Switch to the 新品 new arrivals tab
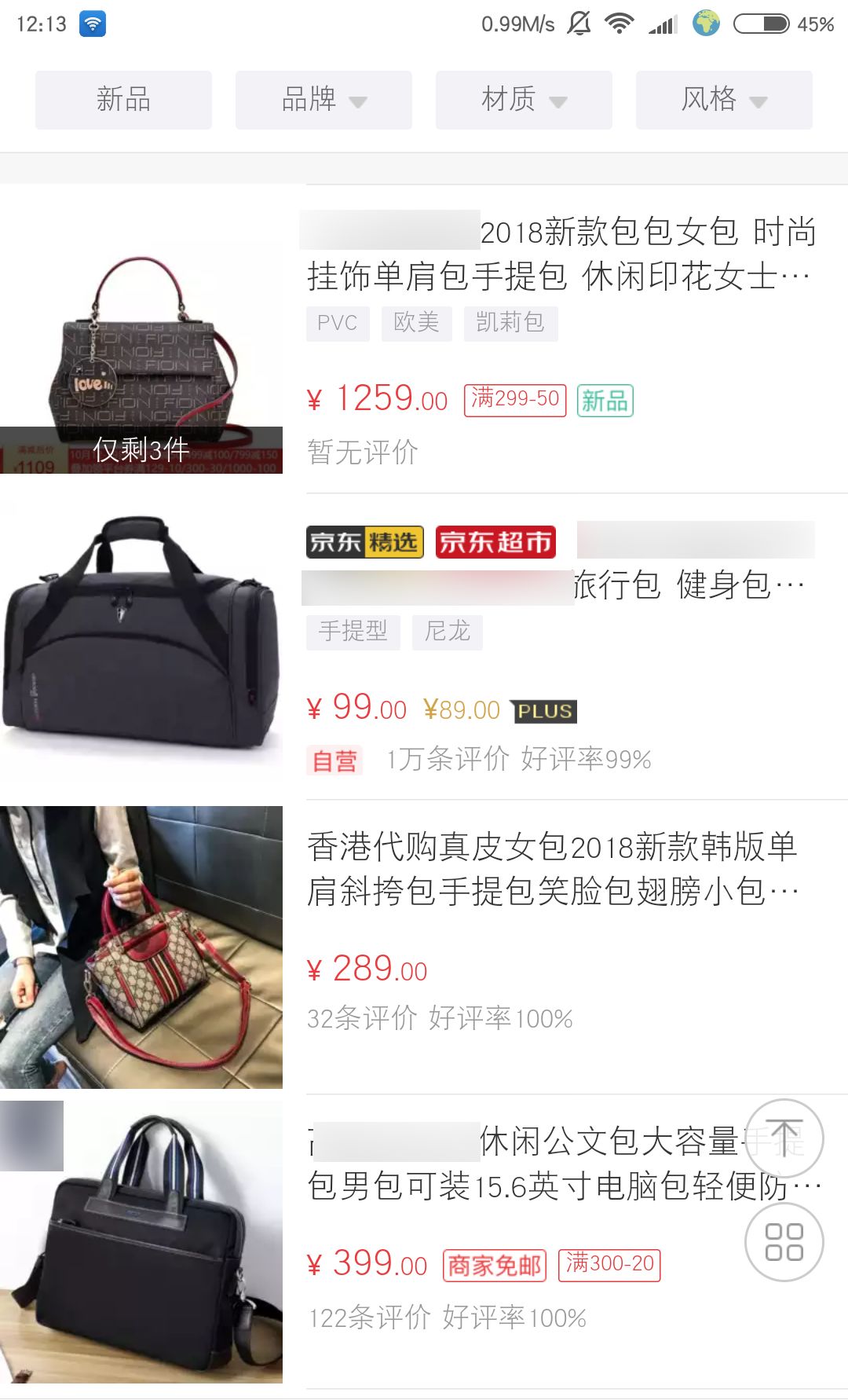The height and width of the screenshot is (1400, 848). pyautogui.click(x=123, y=99)
